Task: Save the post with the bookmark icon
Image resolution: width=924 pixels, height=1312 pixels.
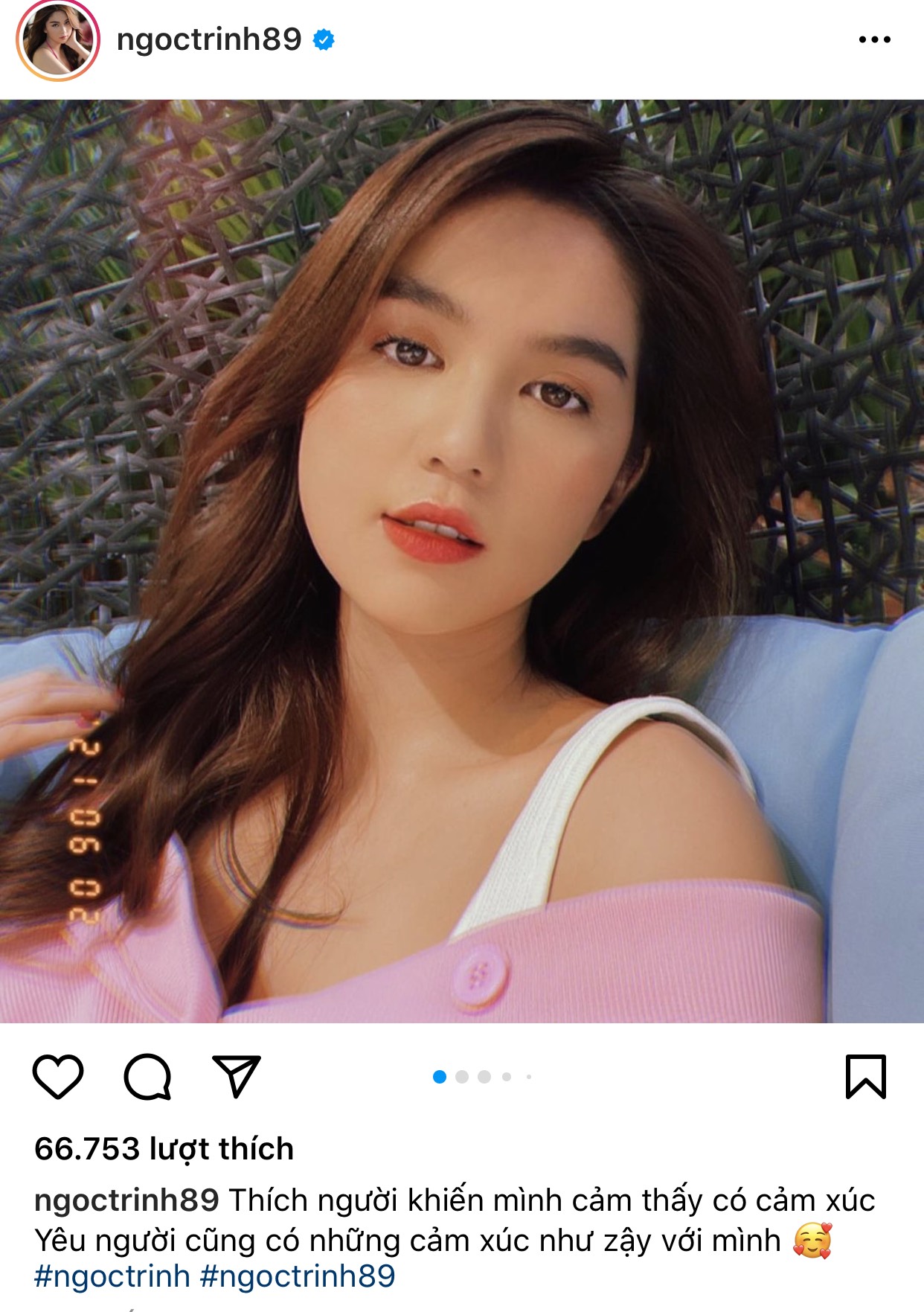Action: (866, 1077)
